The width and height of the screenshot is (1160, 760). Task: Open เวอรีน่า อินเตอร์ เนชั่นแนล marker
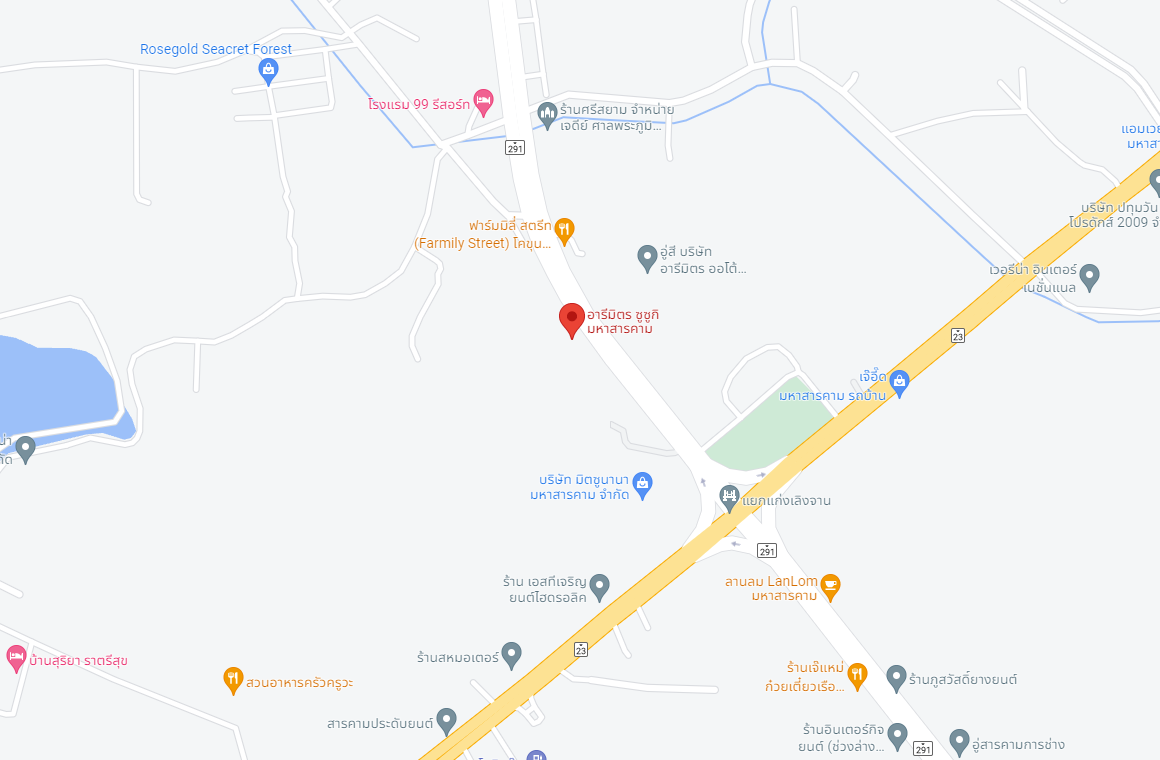coord(1089,275)
